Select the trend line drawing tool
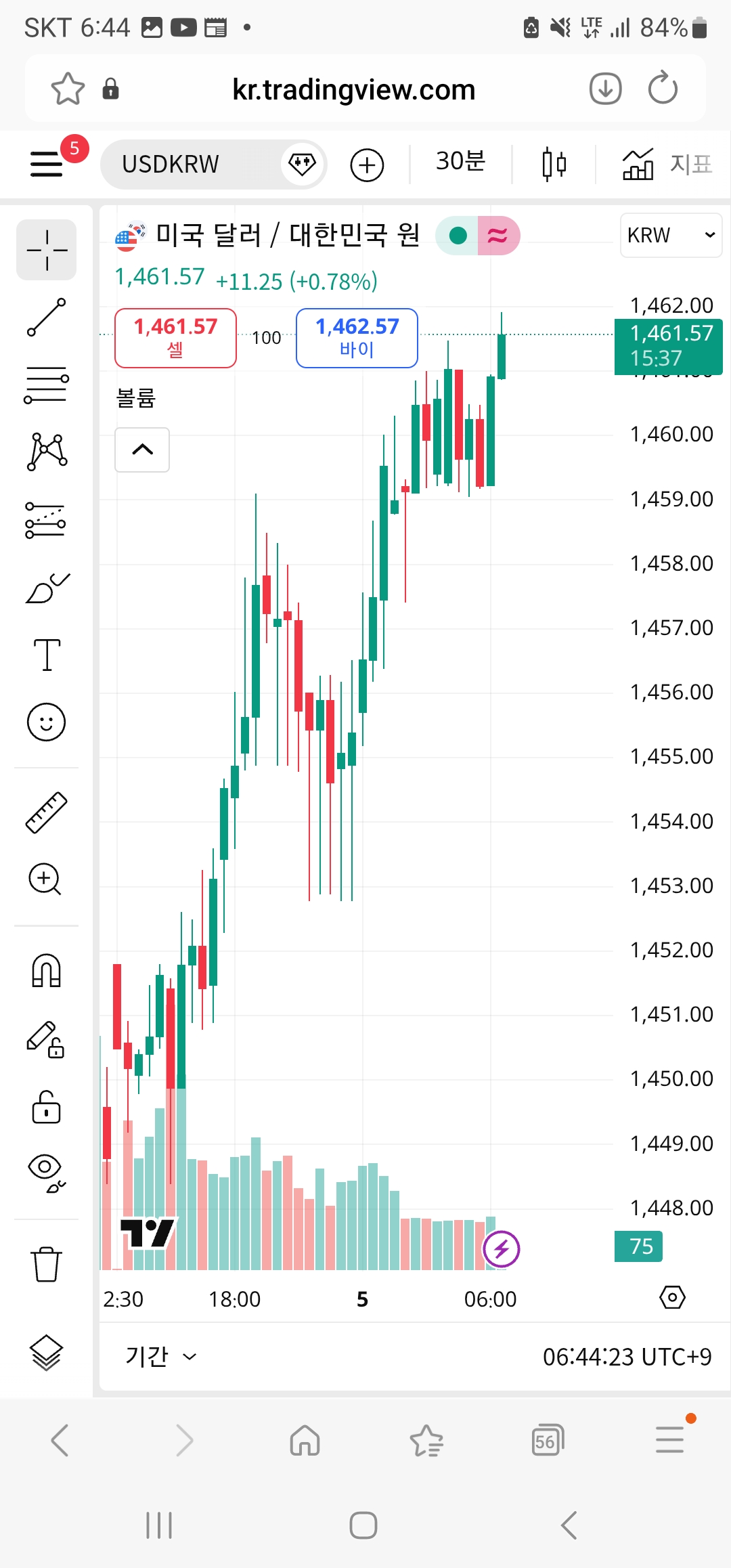 [47, 317]
